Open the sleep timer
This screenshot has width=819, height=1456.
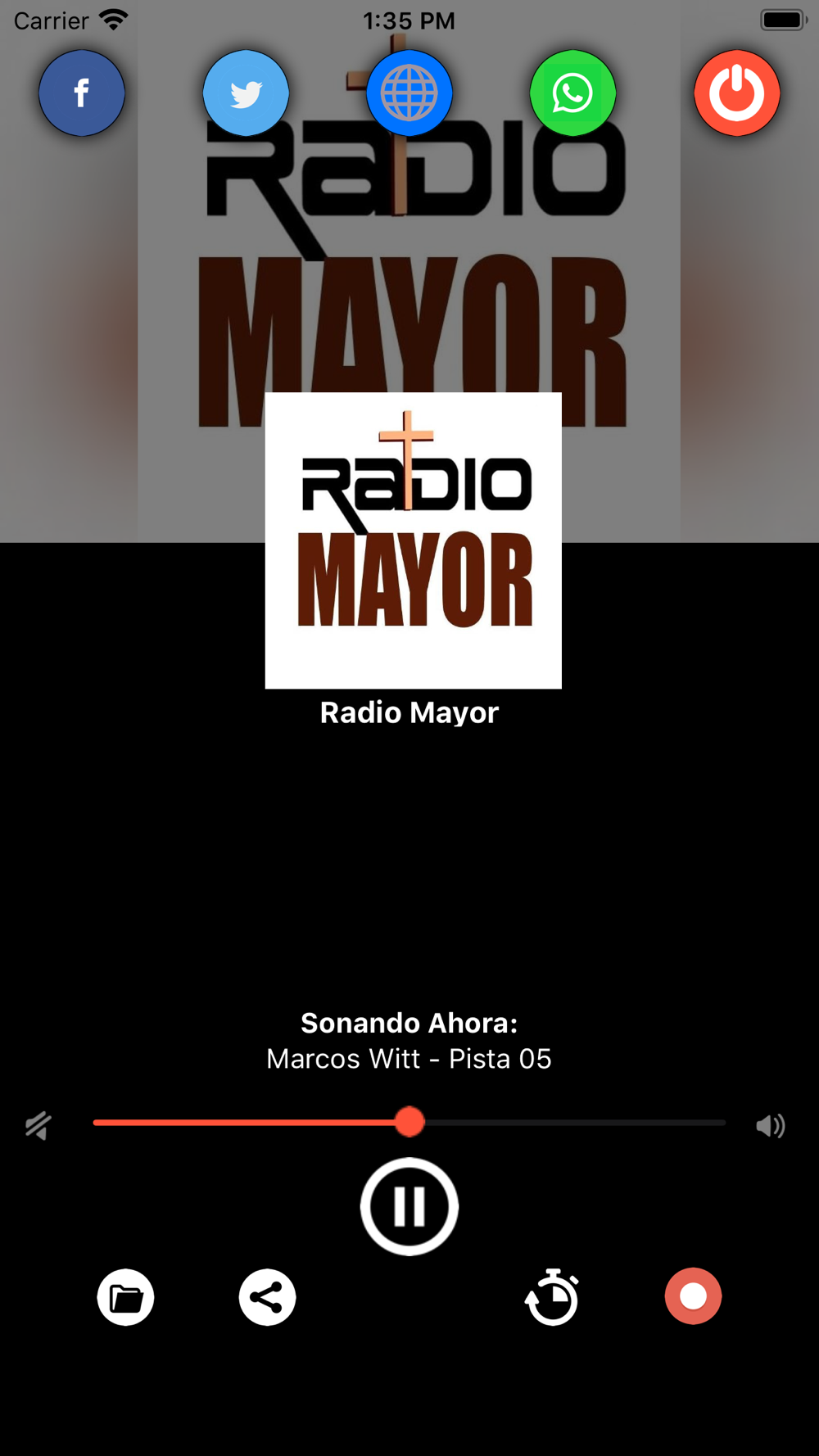[x=552, y=1297]
